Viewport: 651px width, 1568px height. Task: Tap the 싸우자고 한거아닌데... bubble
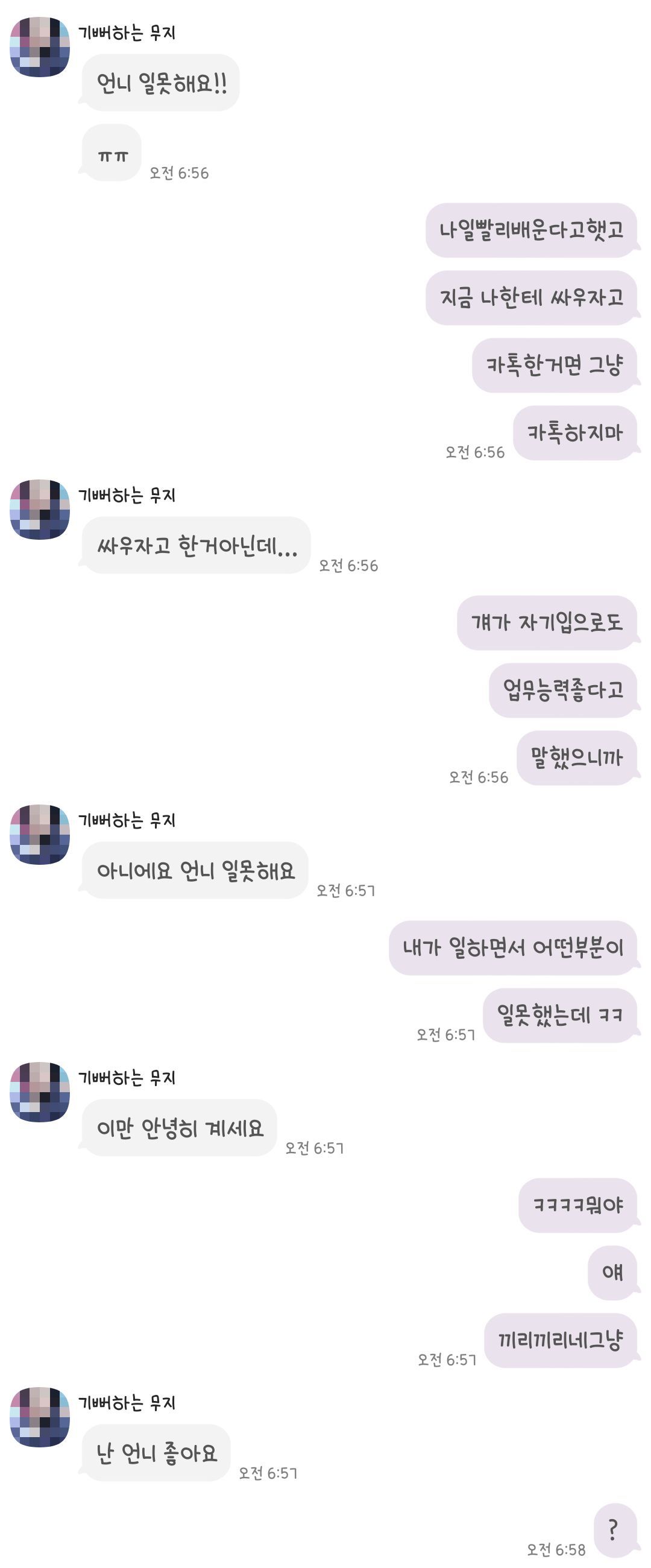(197, 546)
